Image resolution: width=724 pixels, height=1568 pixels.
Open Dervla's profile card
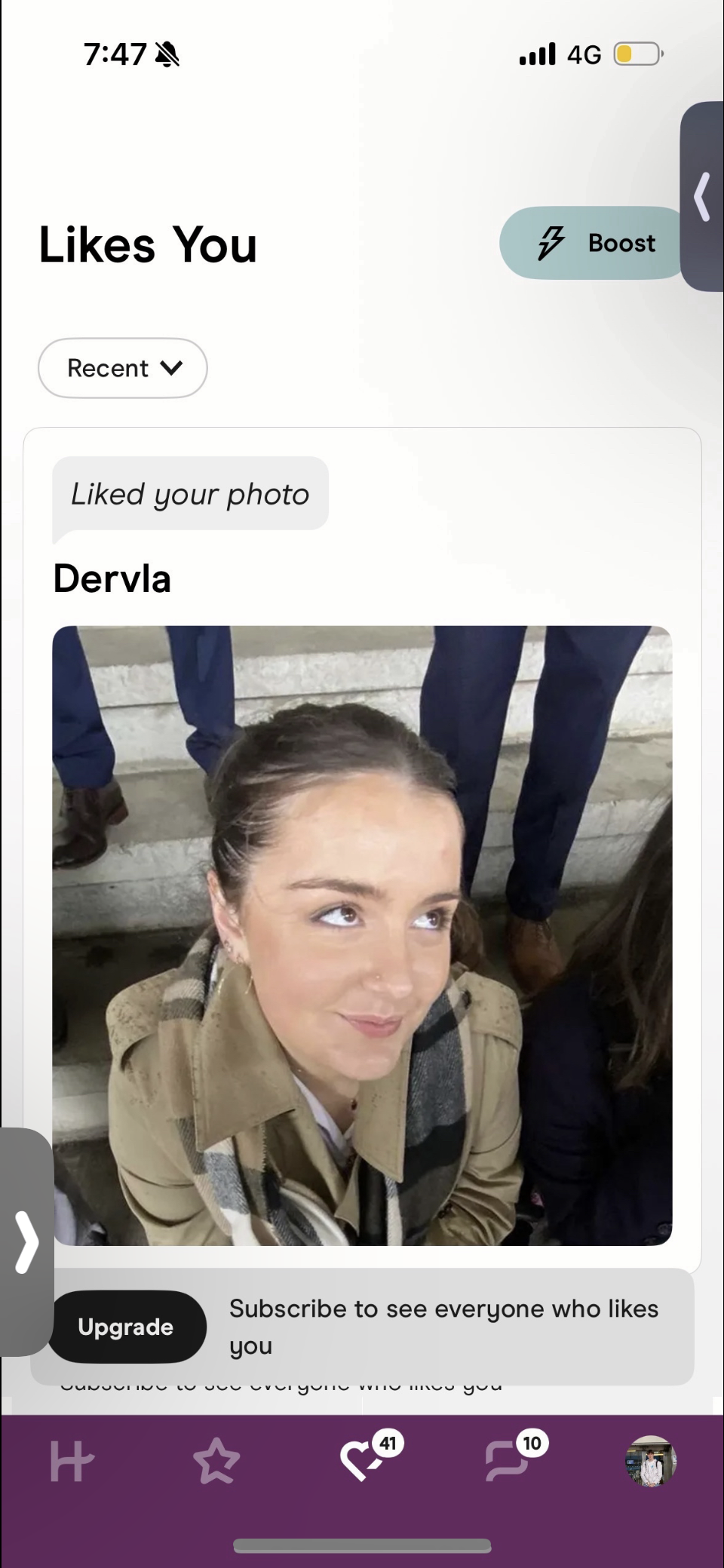(x=362, y=935)
